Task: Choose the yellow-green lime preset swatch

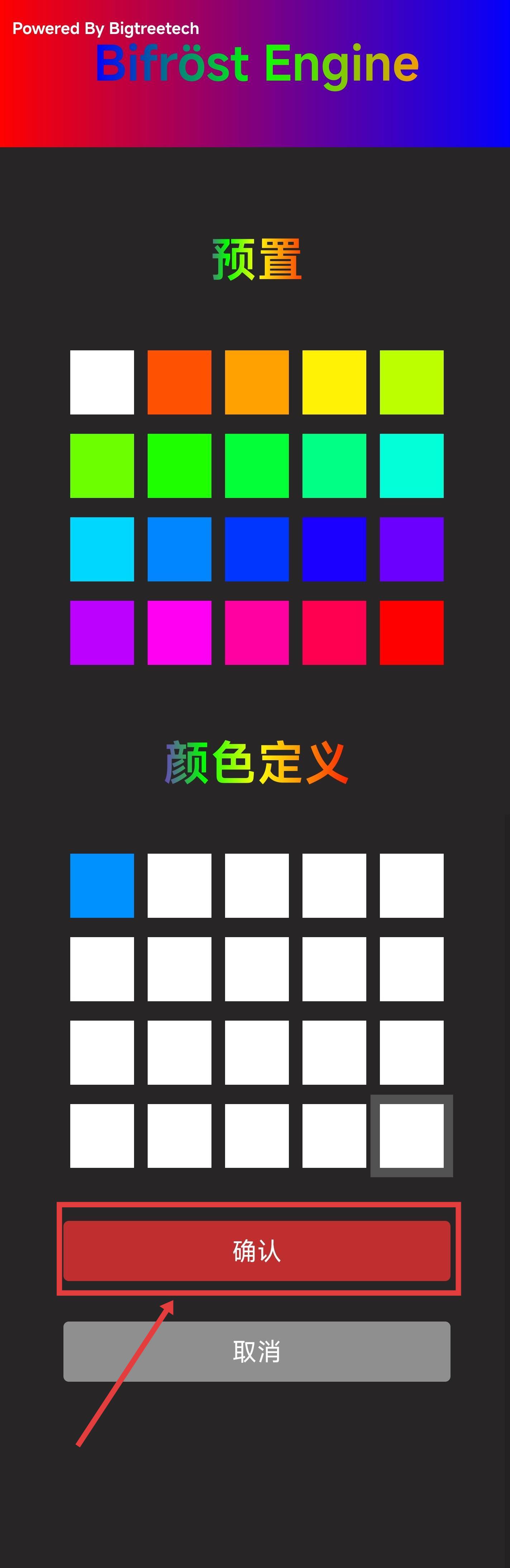Action: click(411, 382)
